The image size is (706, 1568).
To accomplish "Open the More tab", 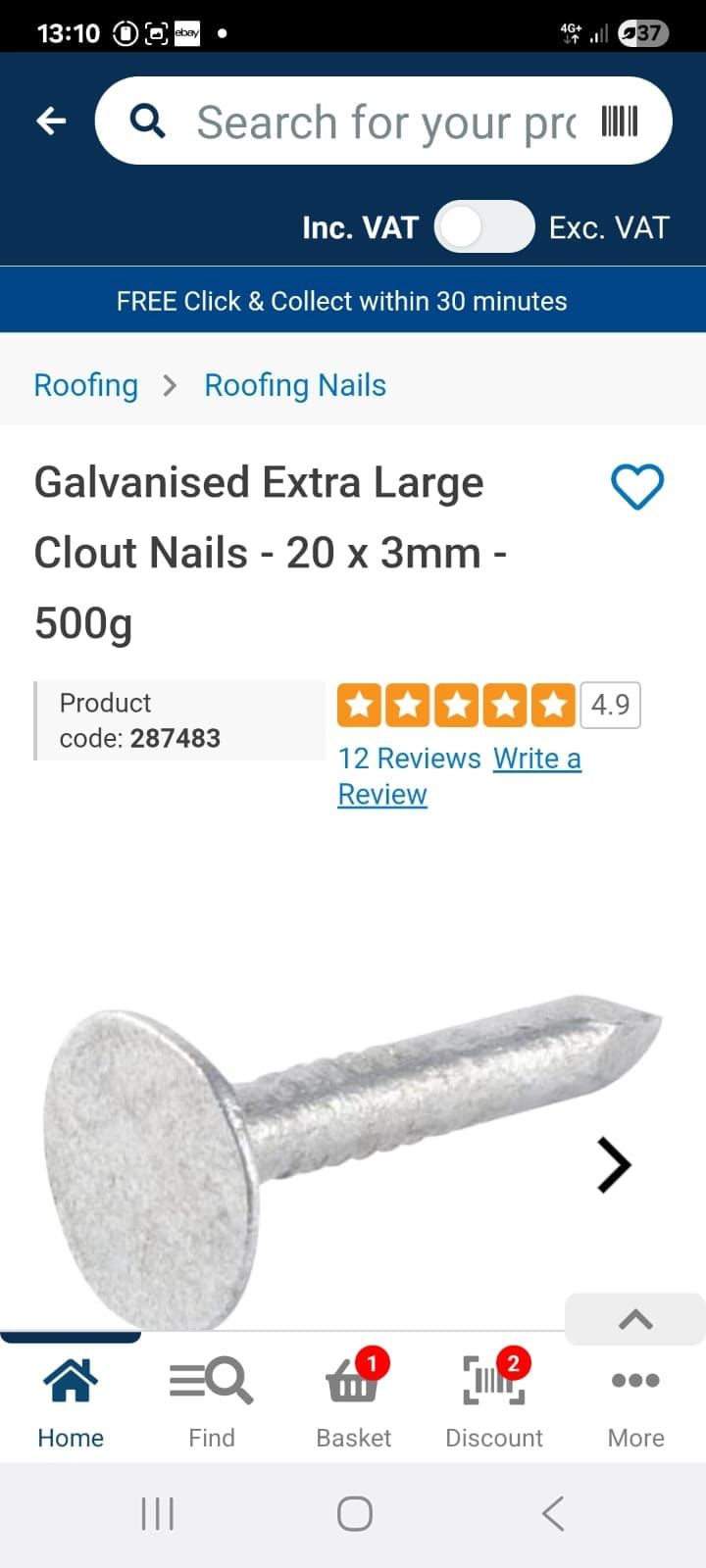I will click(635, 1401).
